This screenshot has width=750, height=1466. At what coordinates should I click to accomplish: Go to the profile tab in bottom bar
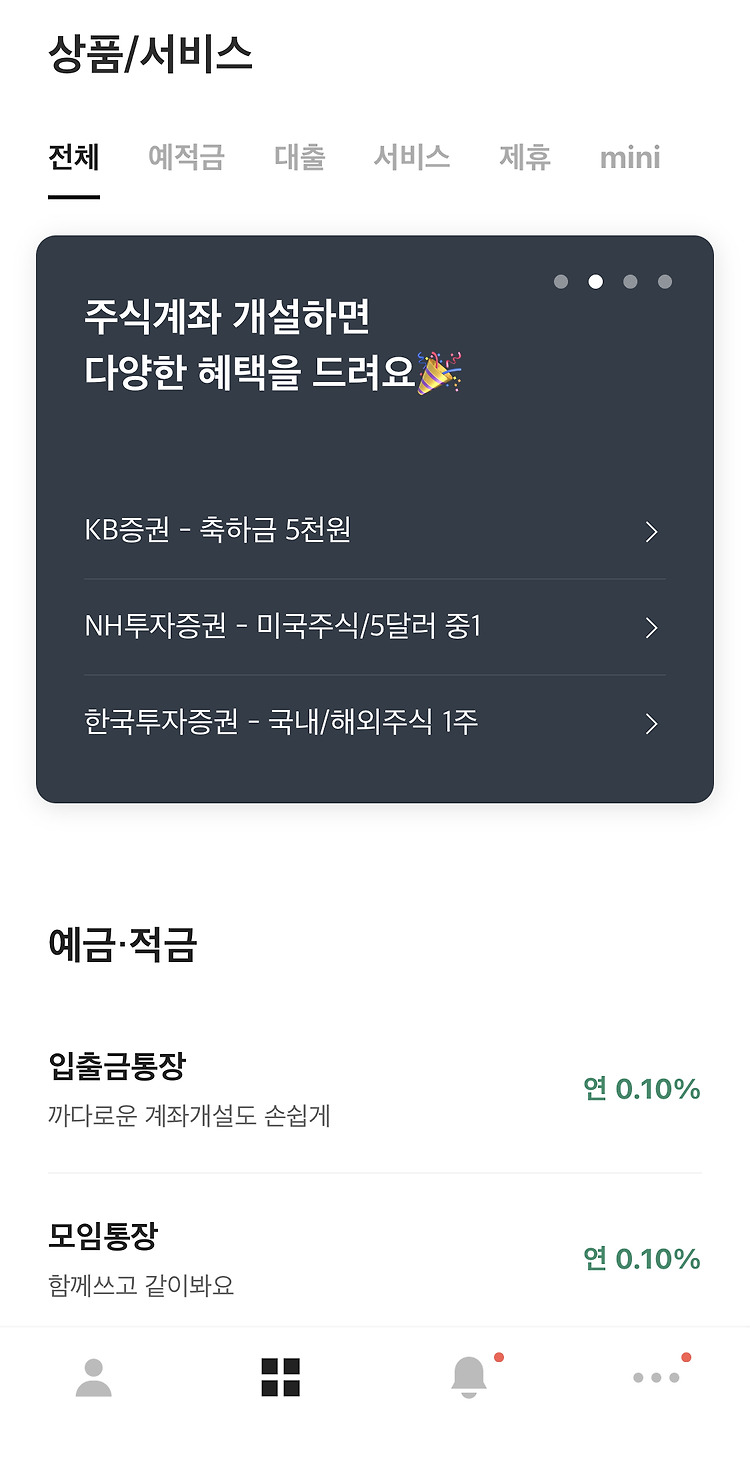(x=94, y=1377)
